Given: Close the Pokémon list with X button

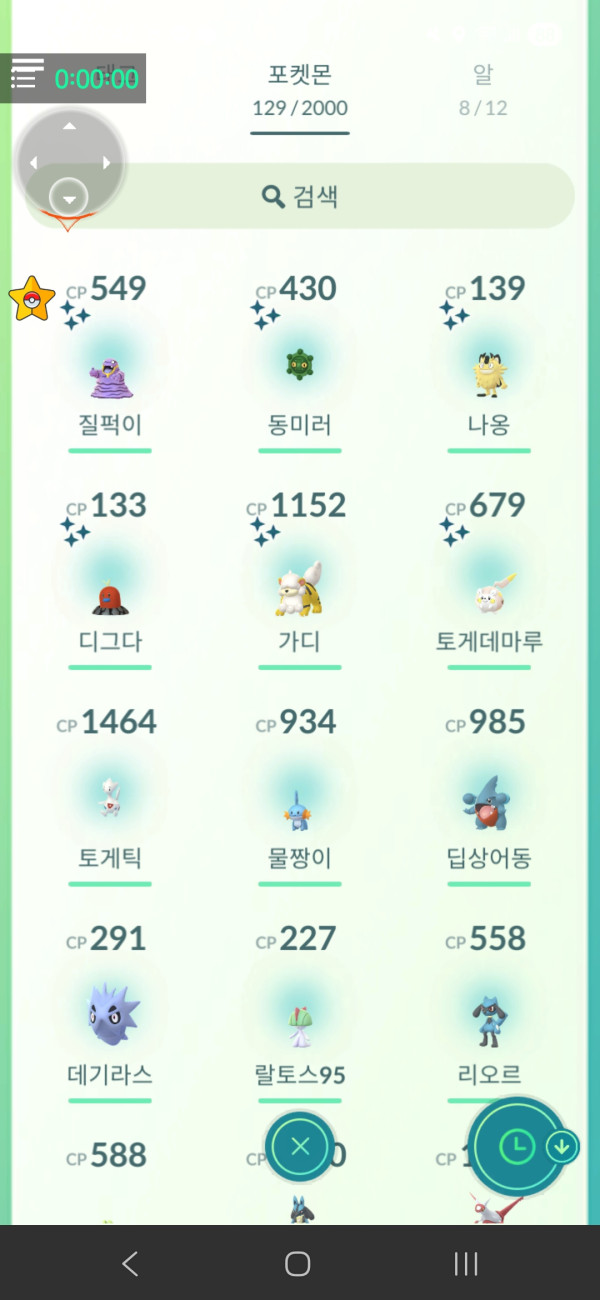Looking at the screenshot, I should (300, 1147).
